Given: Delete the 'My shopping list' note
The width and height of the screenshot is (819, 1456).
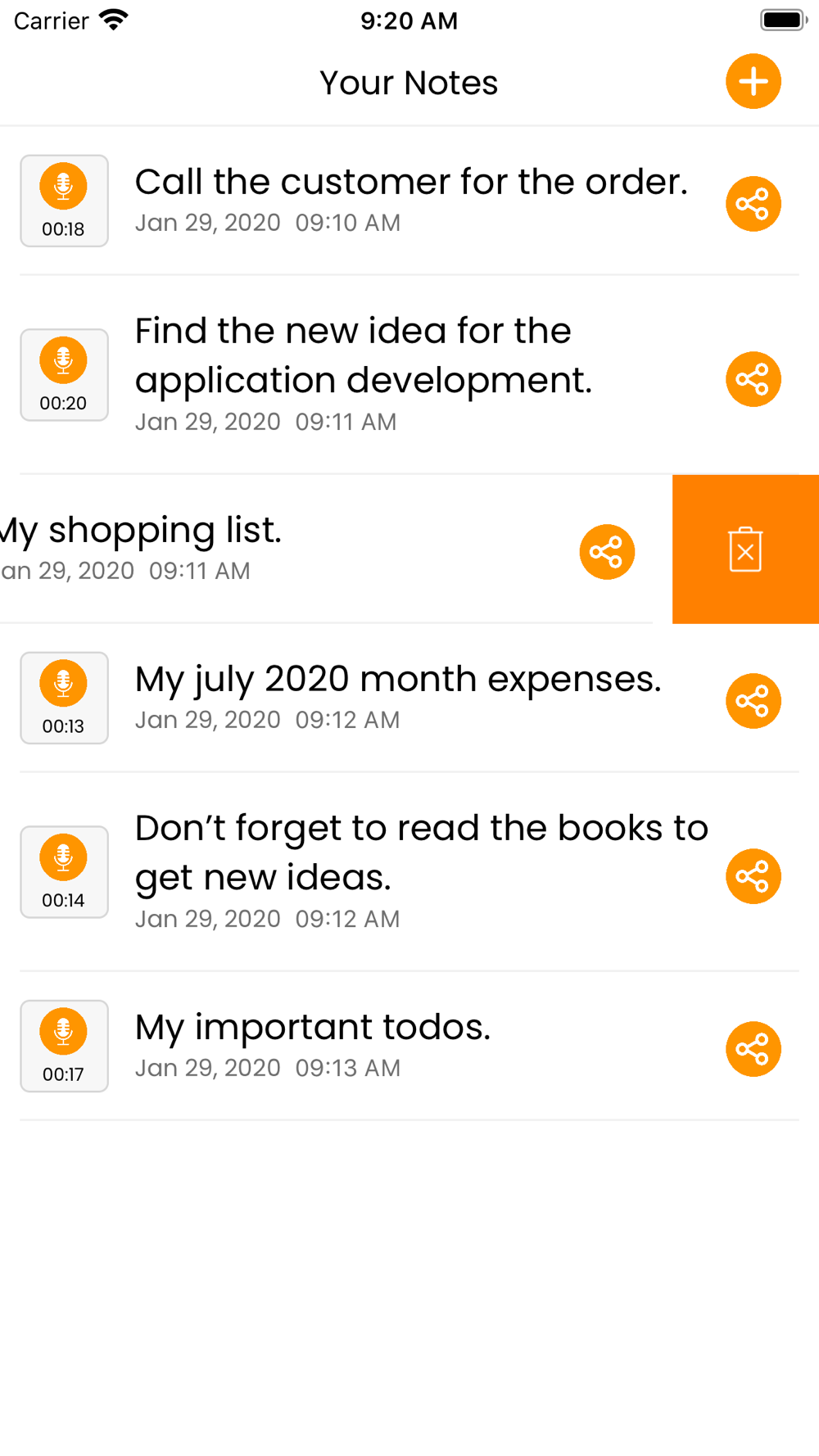Looking at the screenshot, I should tap(745, 549).
